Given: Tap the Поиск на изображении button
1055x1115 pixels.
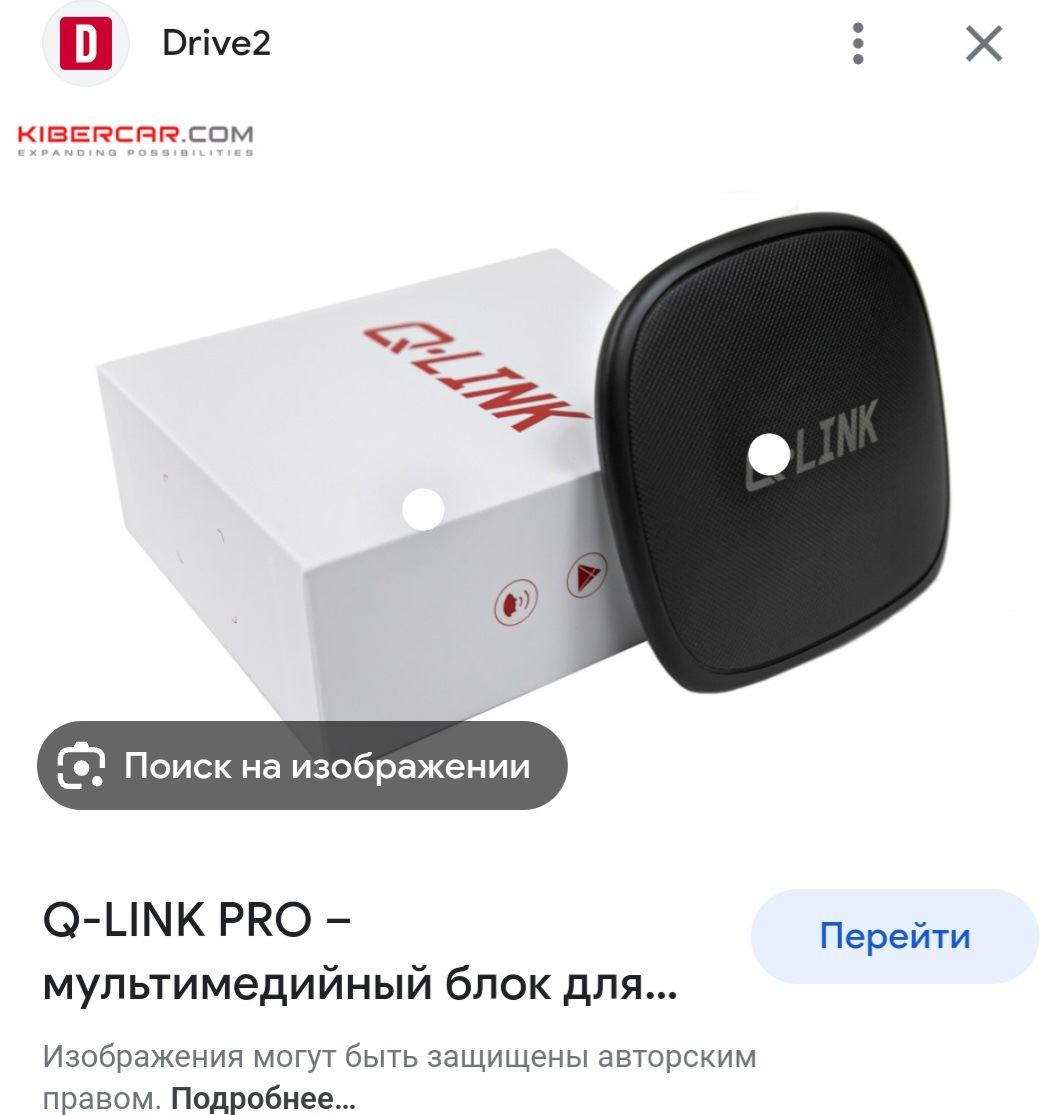Looking at the screenshot, I should pyautogui.click(x=302, y=767).
